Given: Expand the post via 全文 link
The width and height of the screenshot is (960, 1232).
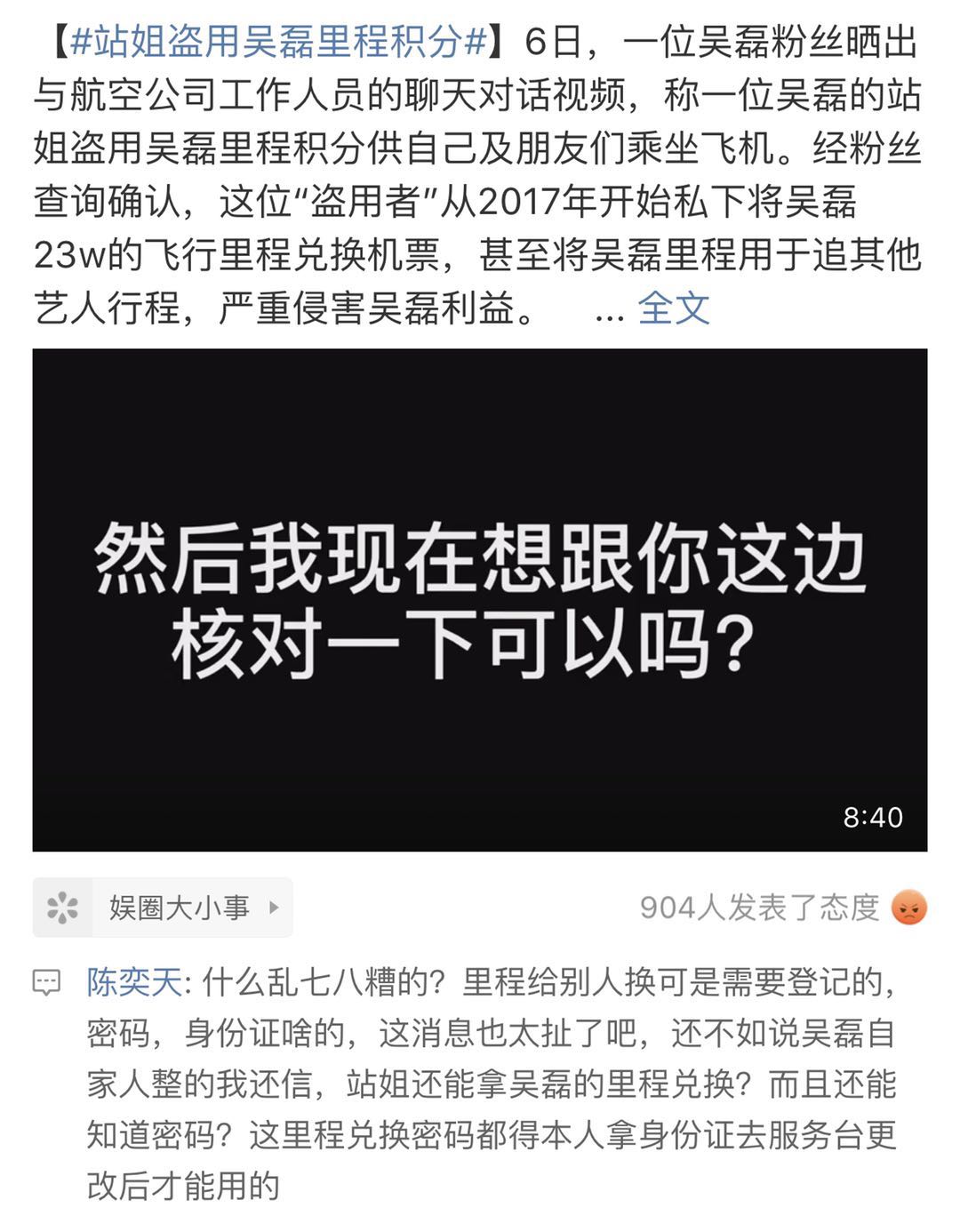Looking at the screenshot, I should click(x=673, y=308).
